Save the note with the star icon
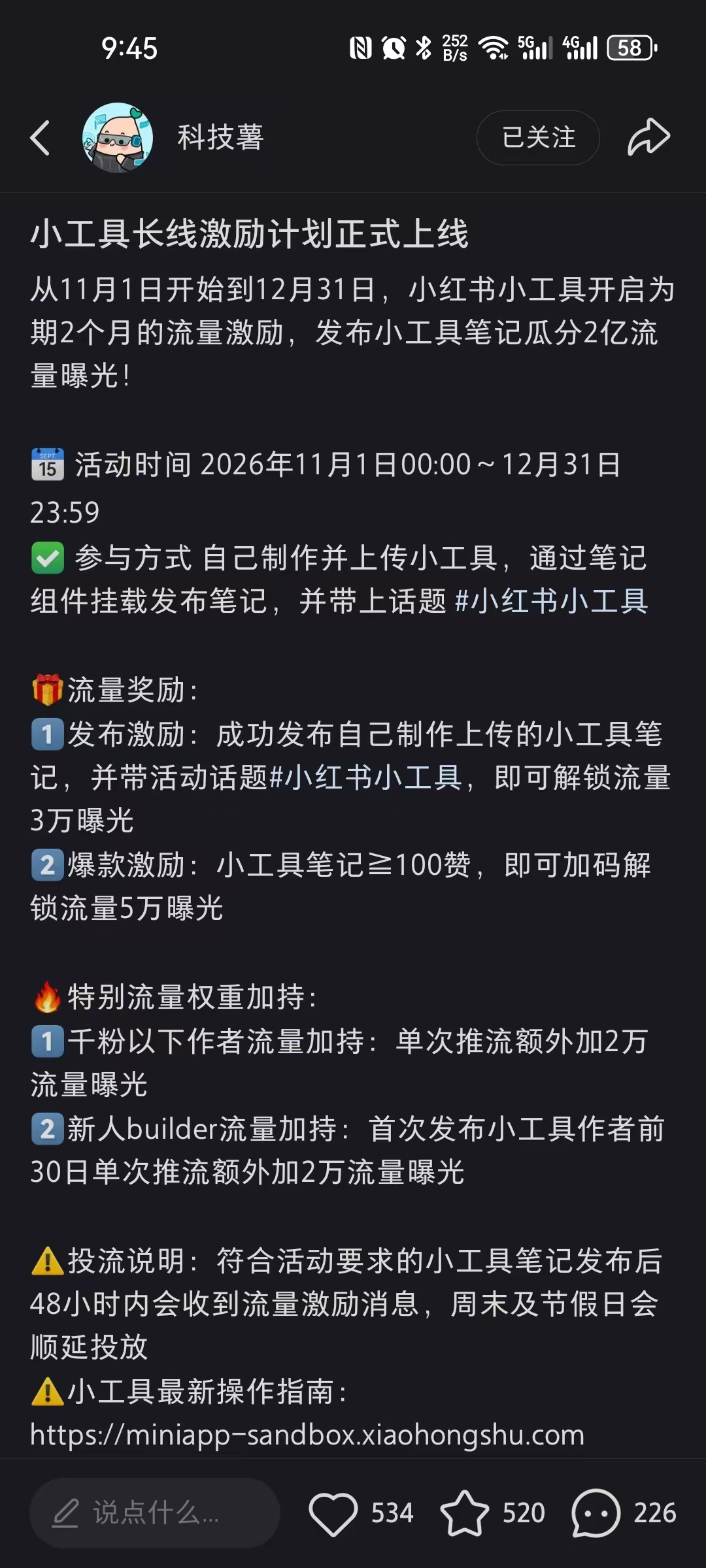This screenshot has height=1568, width=706. (465, 1512)
